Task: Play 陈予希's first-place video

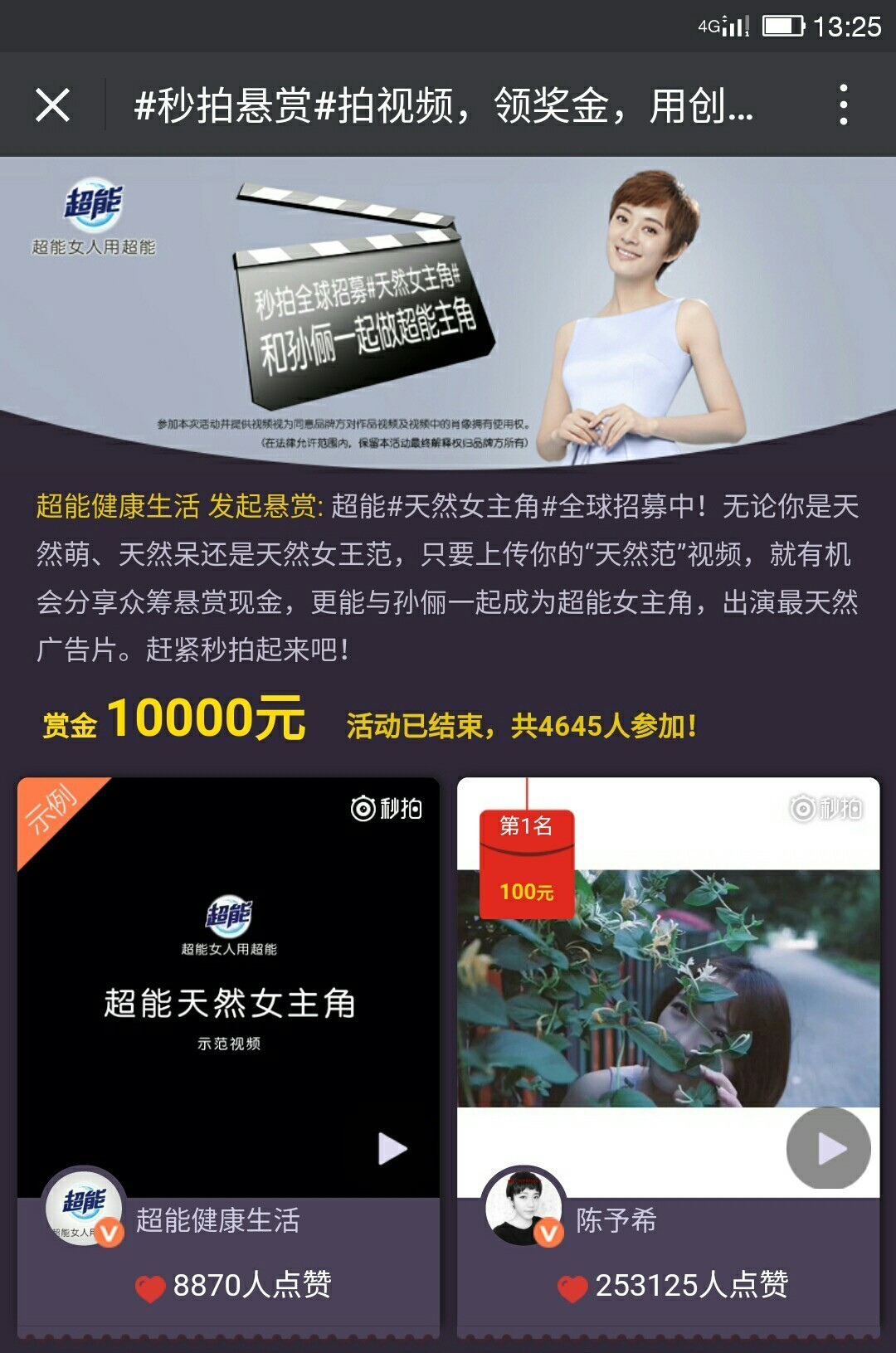Action: [828, 1149]
